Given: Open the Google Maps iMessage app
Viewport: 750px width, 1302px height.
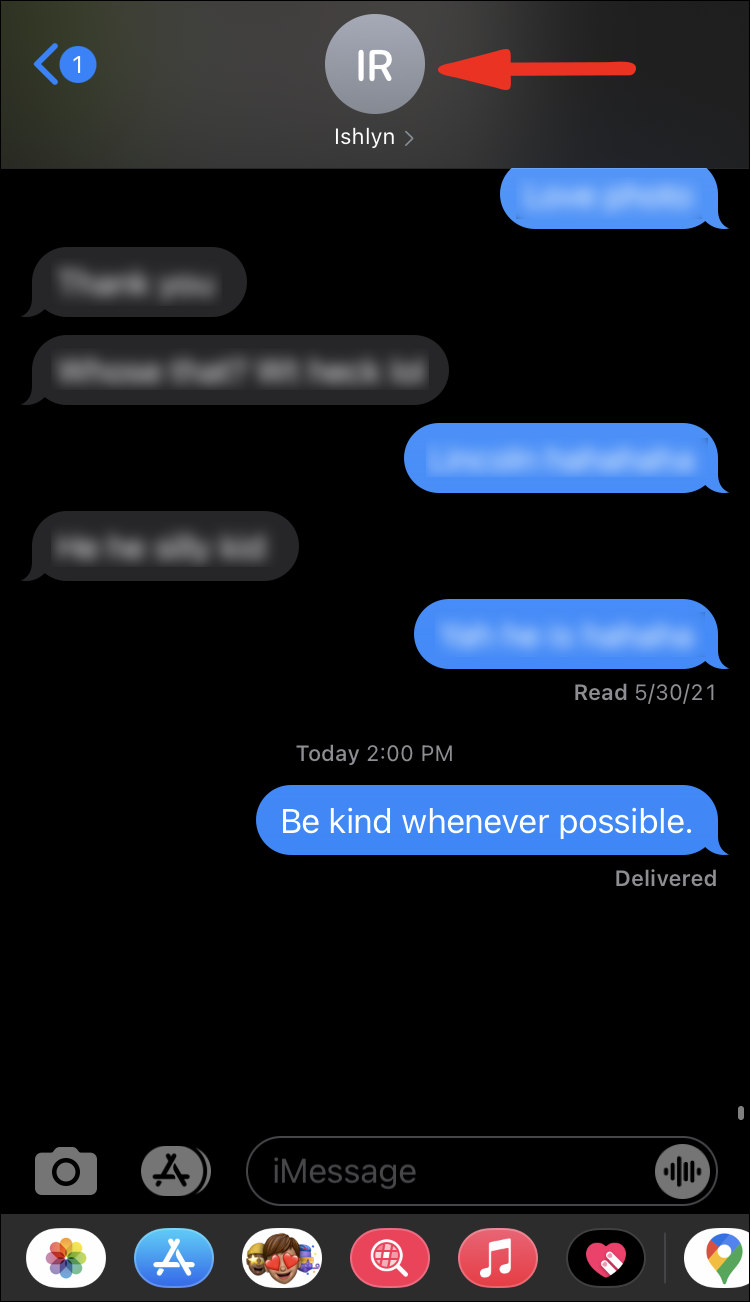Looking at the screenshot, I should 718,1257.
